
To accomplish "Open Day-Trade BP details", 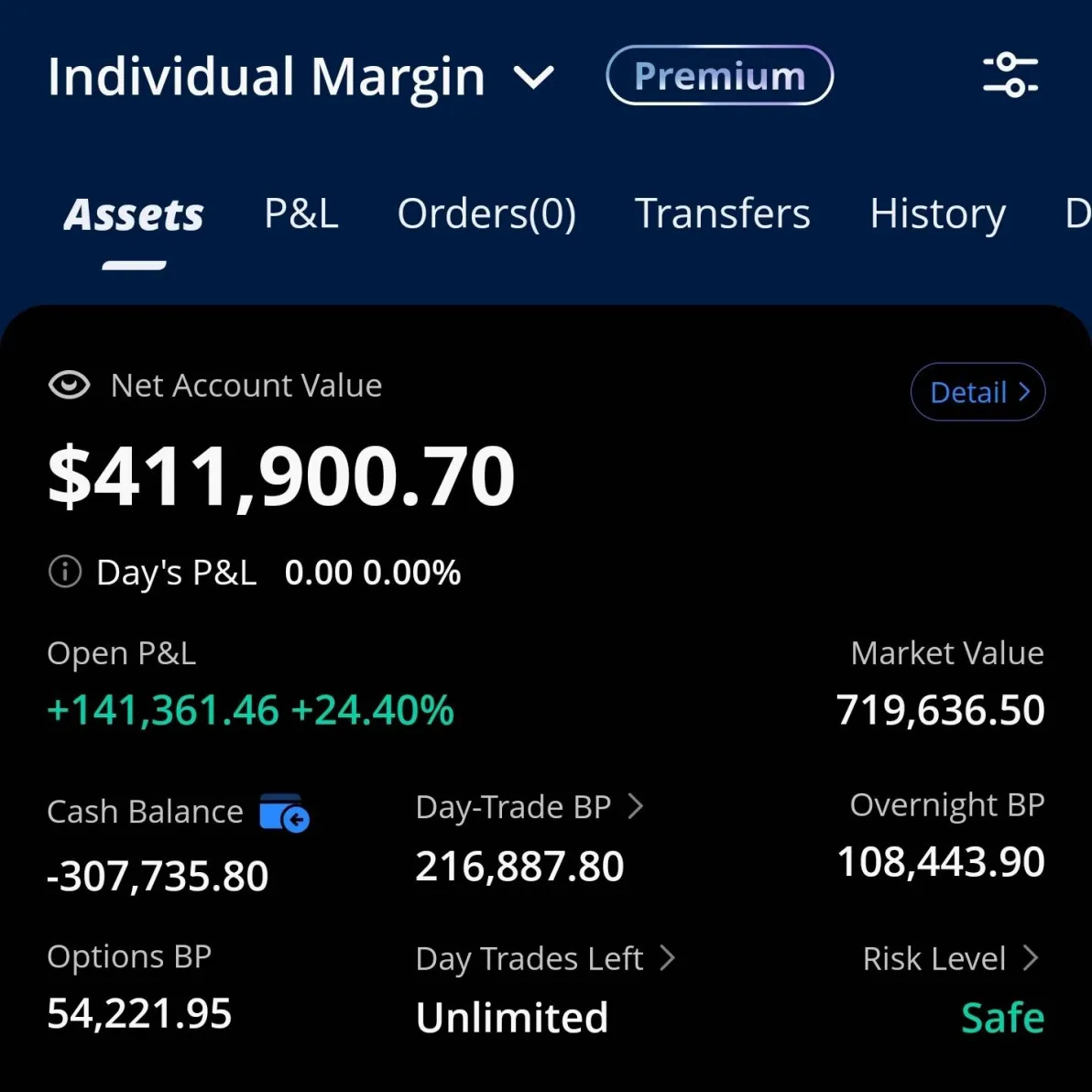I will (530, 807).
